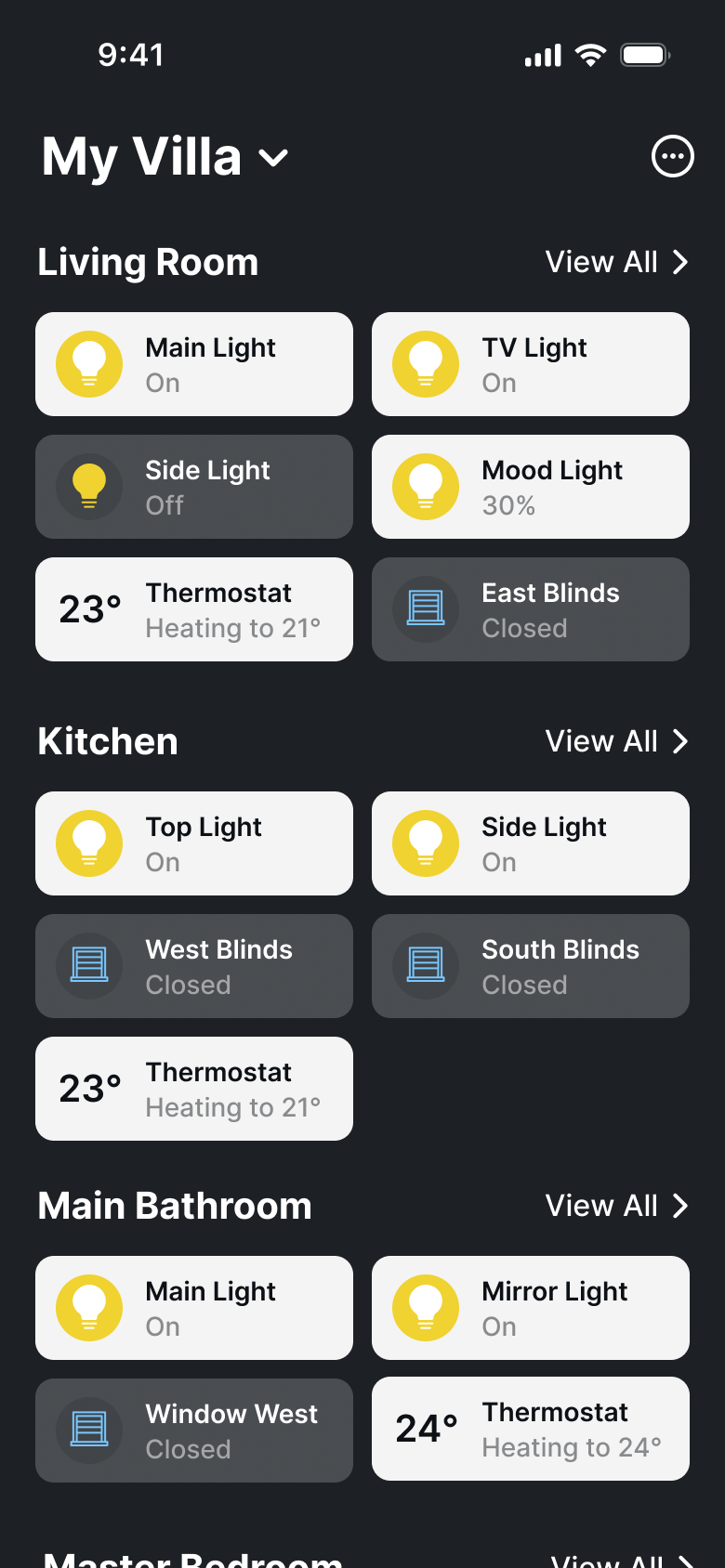725x1568 pixels.
Task: Turn on the Living Room Side Light
Action: (x=194, y=487)
